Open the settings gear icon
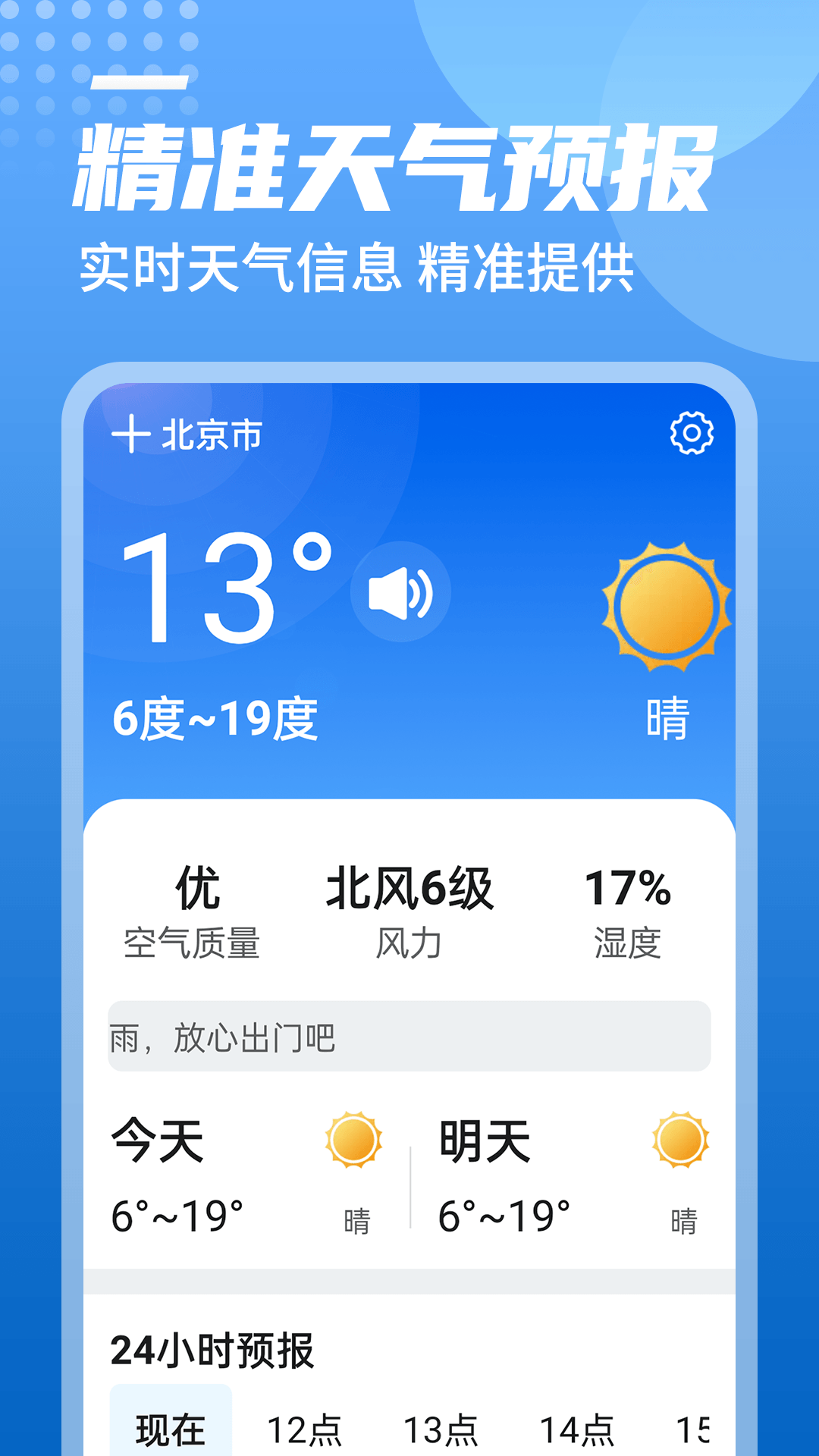Image resolution: width=819 pixels, height=1456 pixels. tap(692, 432)
